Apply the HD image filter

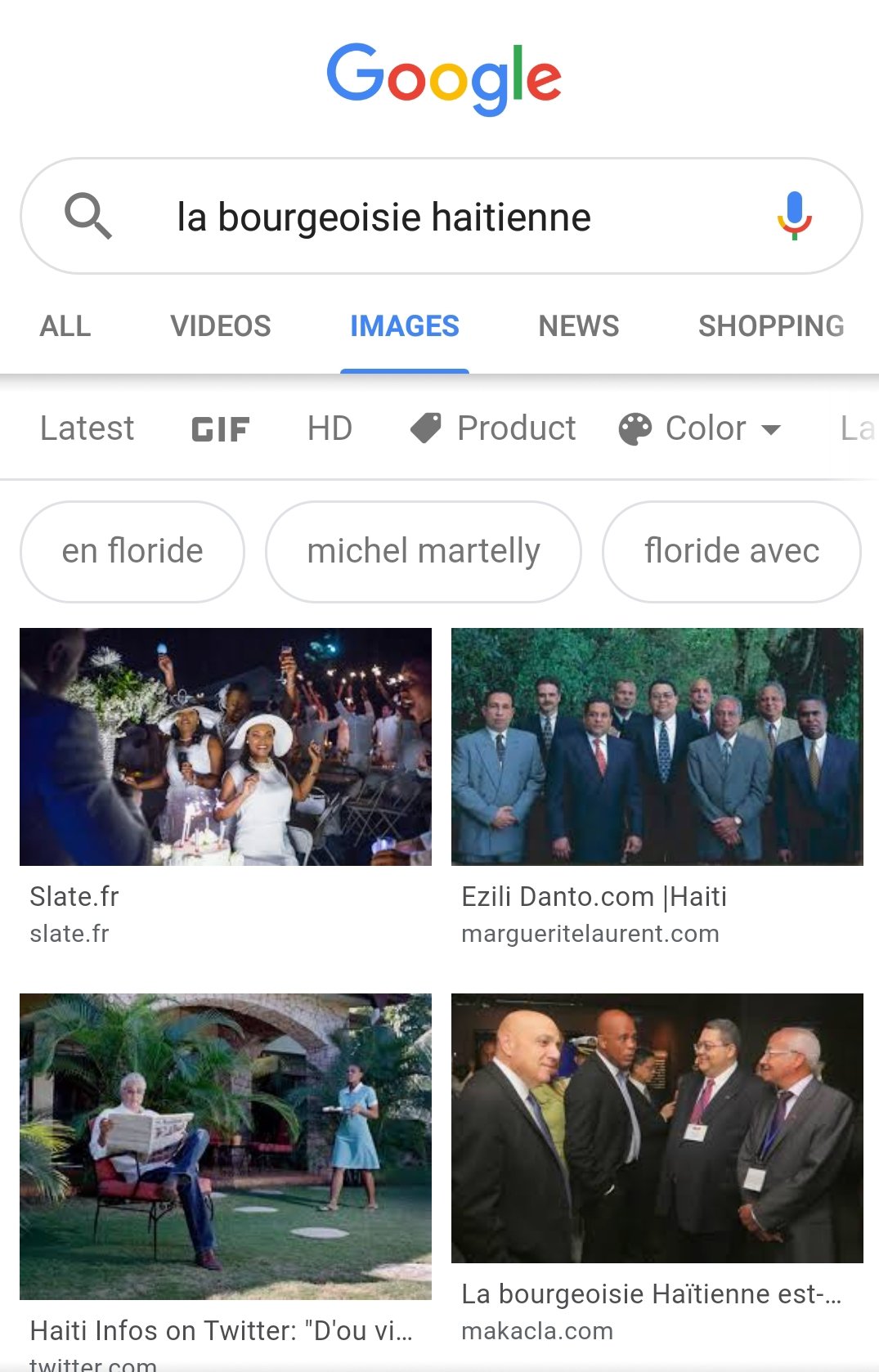coord(330,428)
